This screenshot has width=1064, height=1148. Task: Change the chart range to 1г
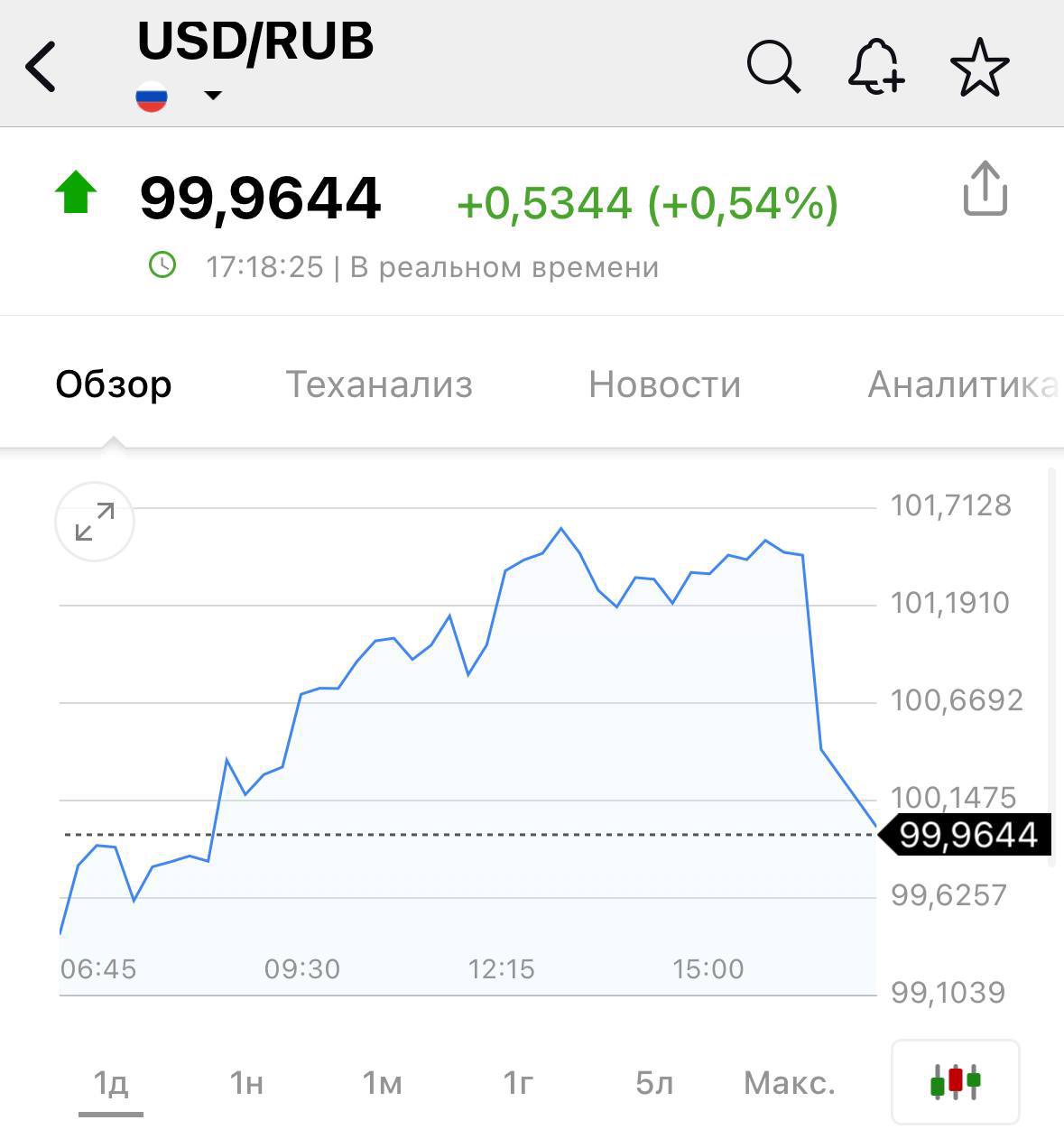[x=518, y=1082]
